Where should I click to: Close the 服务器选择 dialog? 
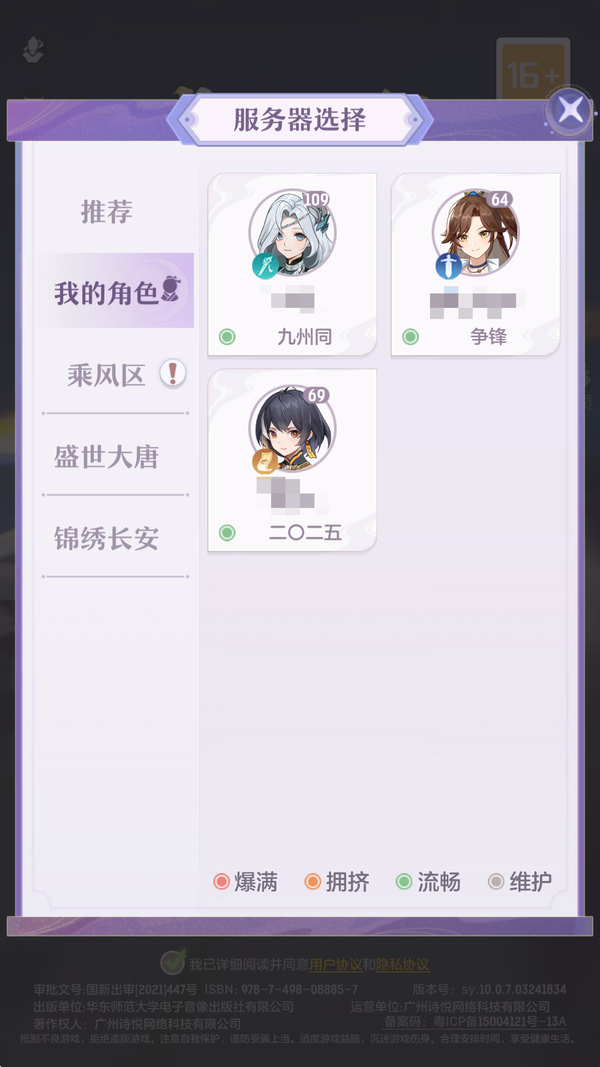pyautogui.click(x=570, y=110)
